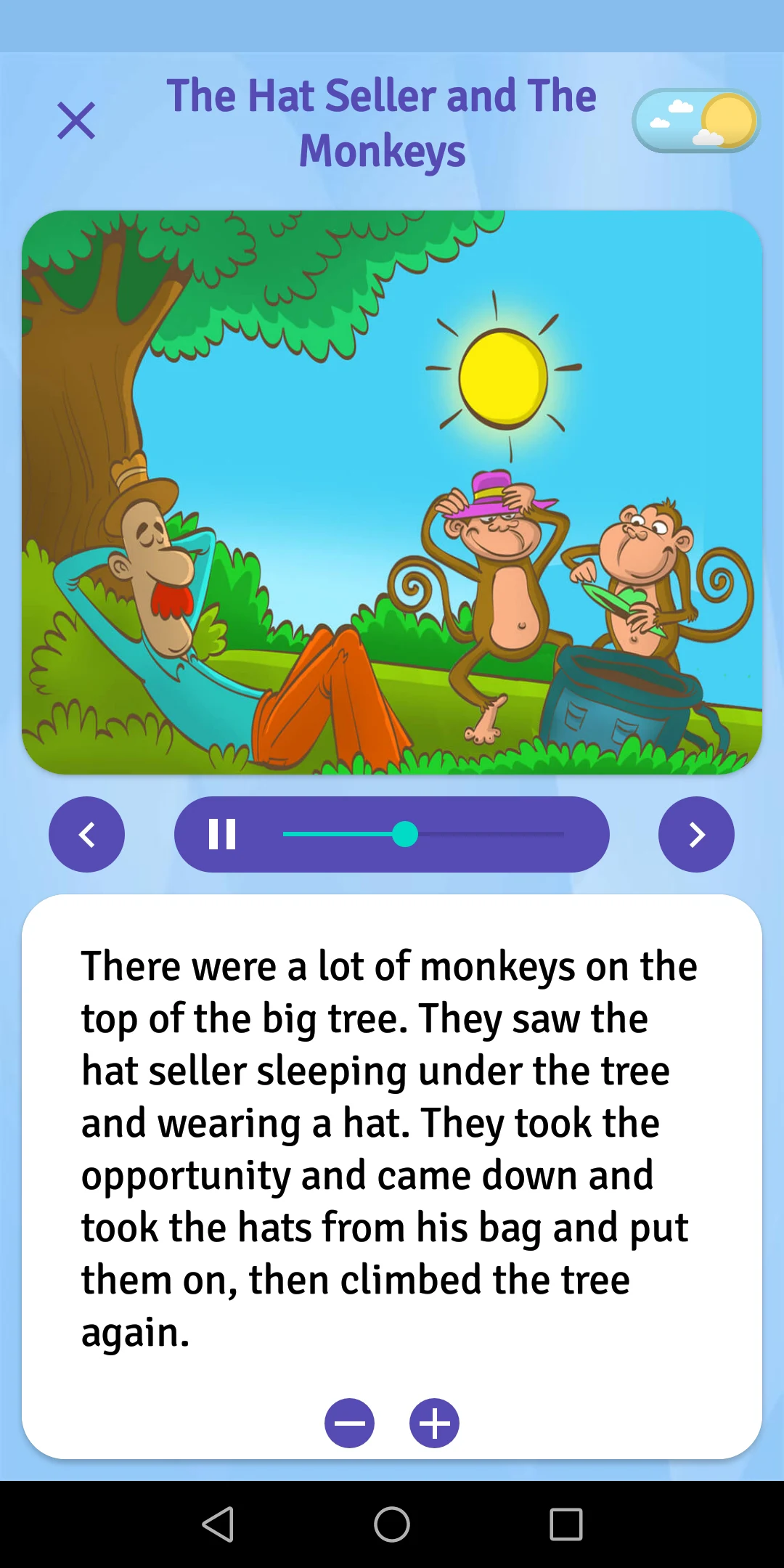Close the story with the X icon
784x1568 pixels.
pyautogui.click(x=76, y=121)
